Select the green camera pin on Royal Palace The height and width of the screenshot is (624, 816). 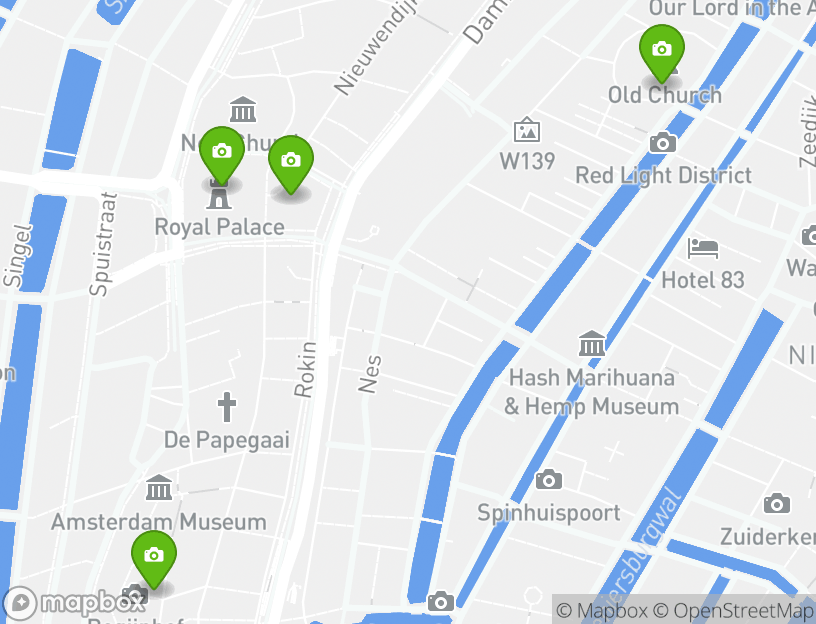point(222,152)
